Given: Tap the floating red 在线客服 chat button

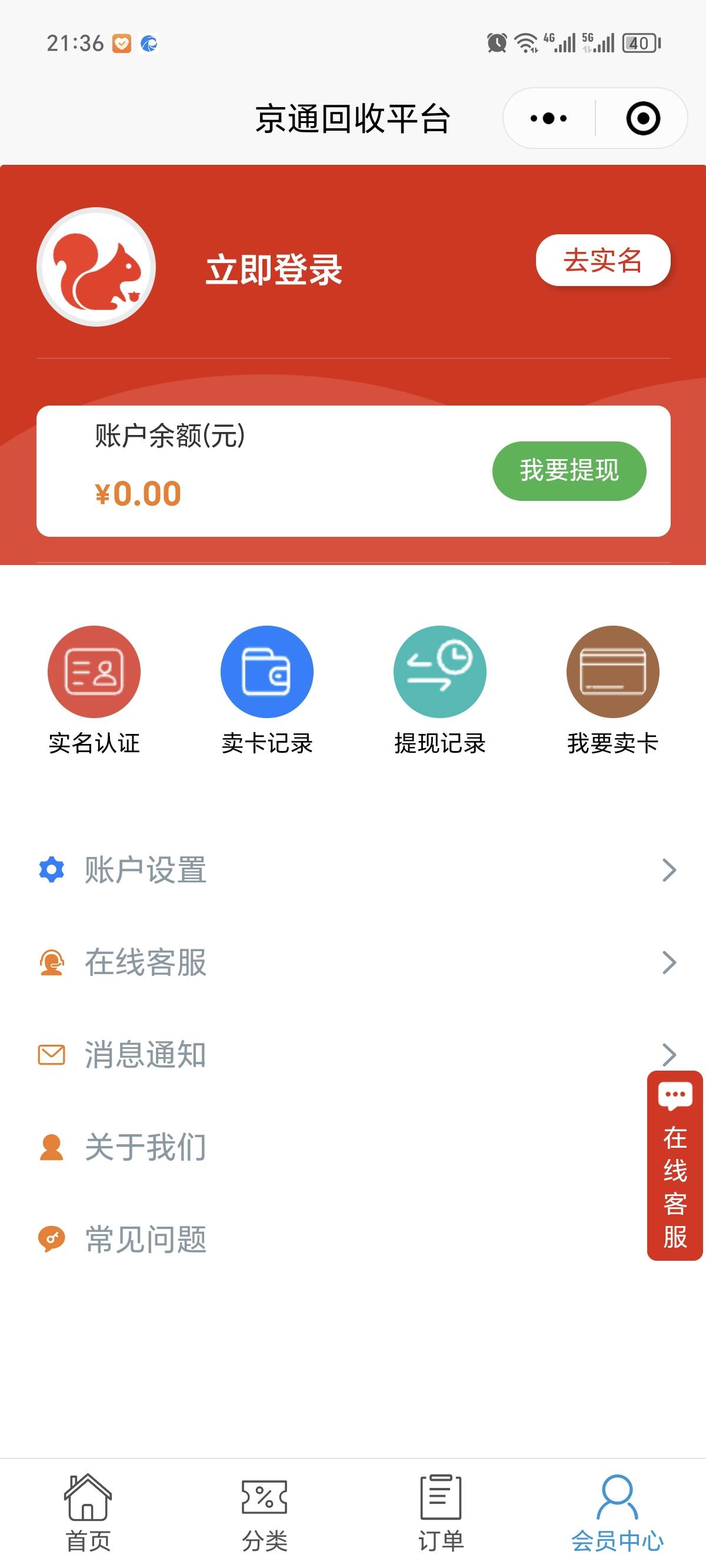Looking at the screenshot, I should point(675,1165).
